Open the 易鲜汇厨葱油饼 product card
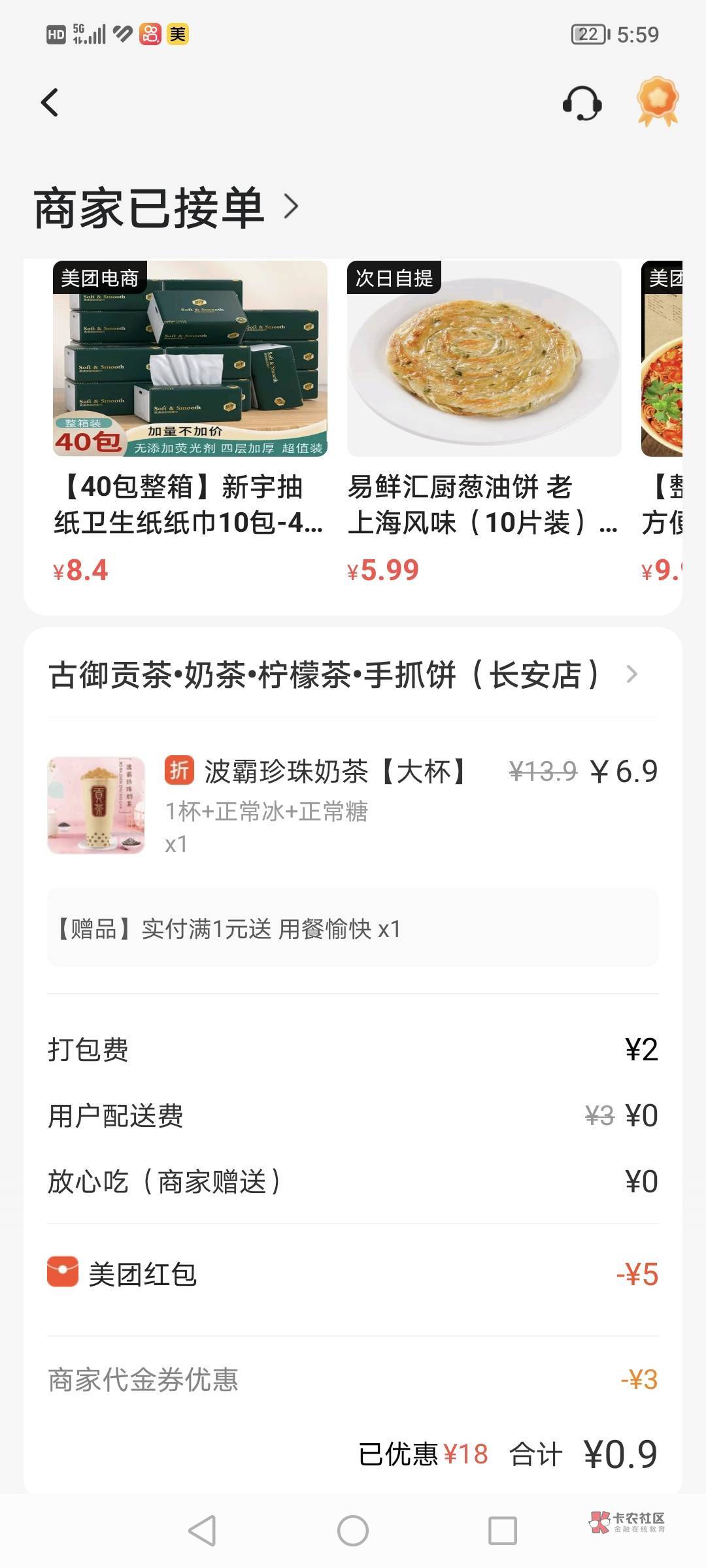The image size is (706, 1568). 484,422
